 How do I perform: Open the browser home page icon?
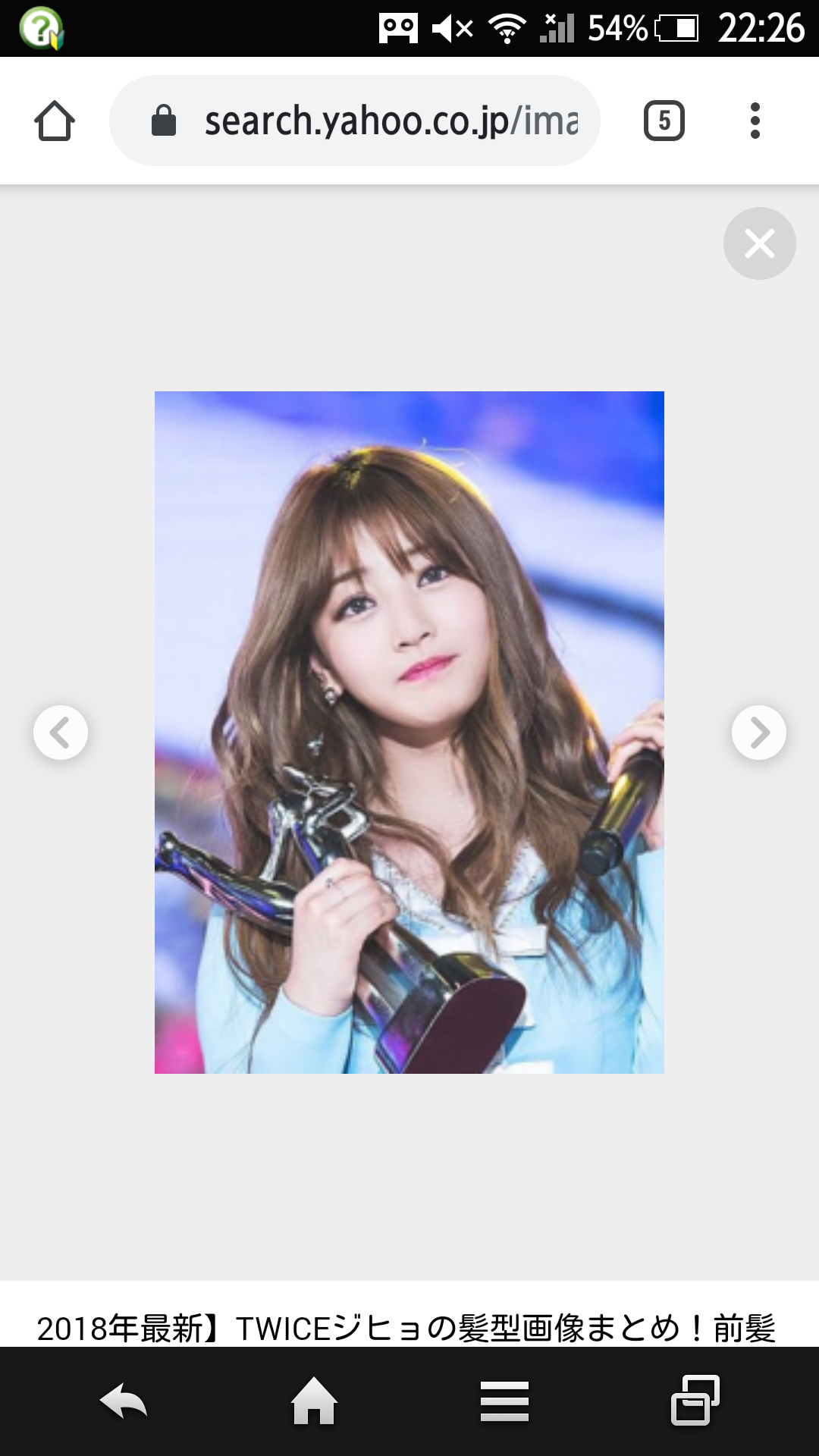[x=55, y=121]
